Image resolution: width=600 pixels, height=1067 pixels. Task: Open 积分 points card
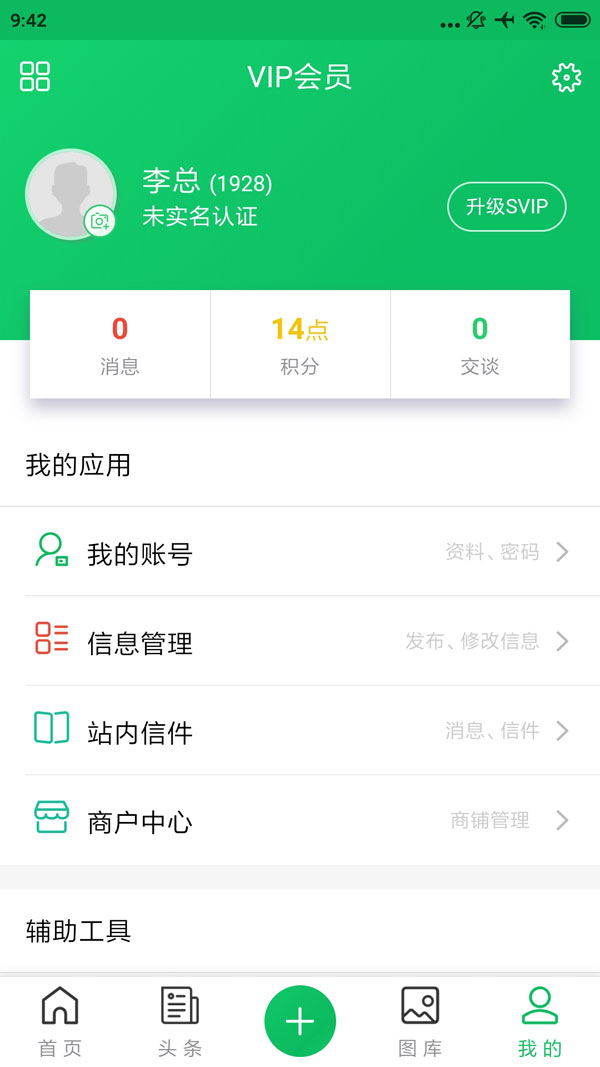click(300, 345)
